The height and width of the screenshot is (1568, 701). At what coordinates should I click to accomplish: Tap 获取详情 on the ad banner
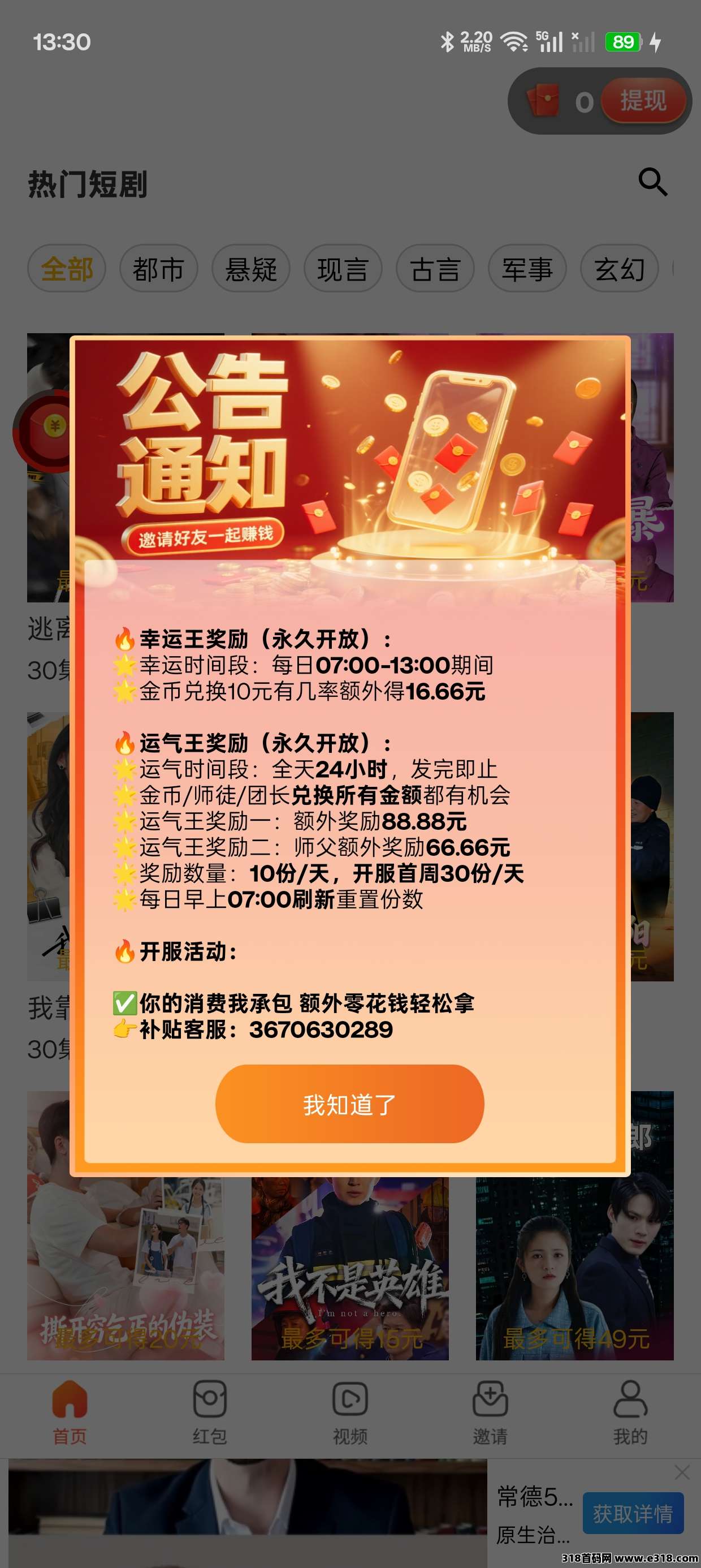tap(633, 1513)
